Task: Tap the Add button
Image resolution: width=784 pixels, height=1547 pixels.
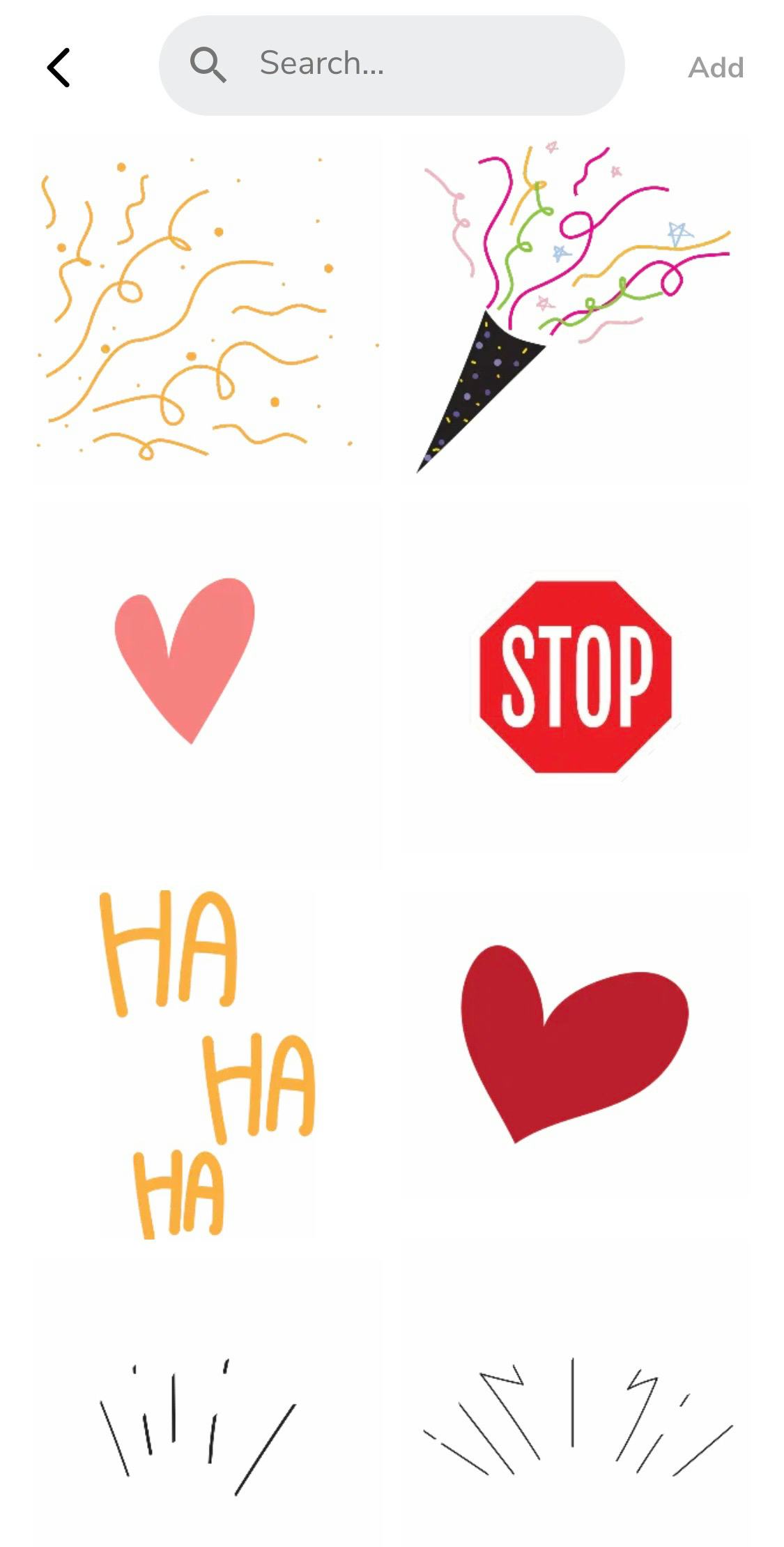Action: pyautogui.click(x=716, y=68)
